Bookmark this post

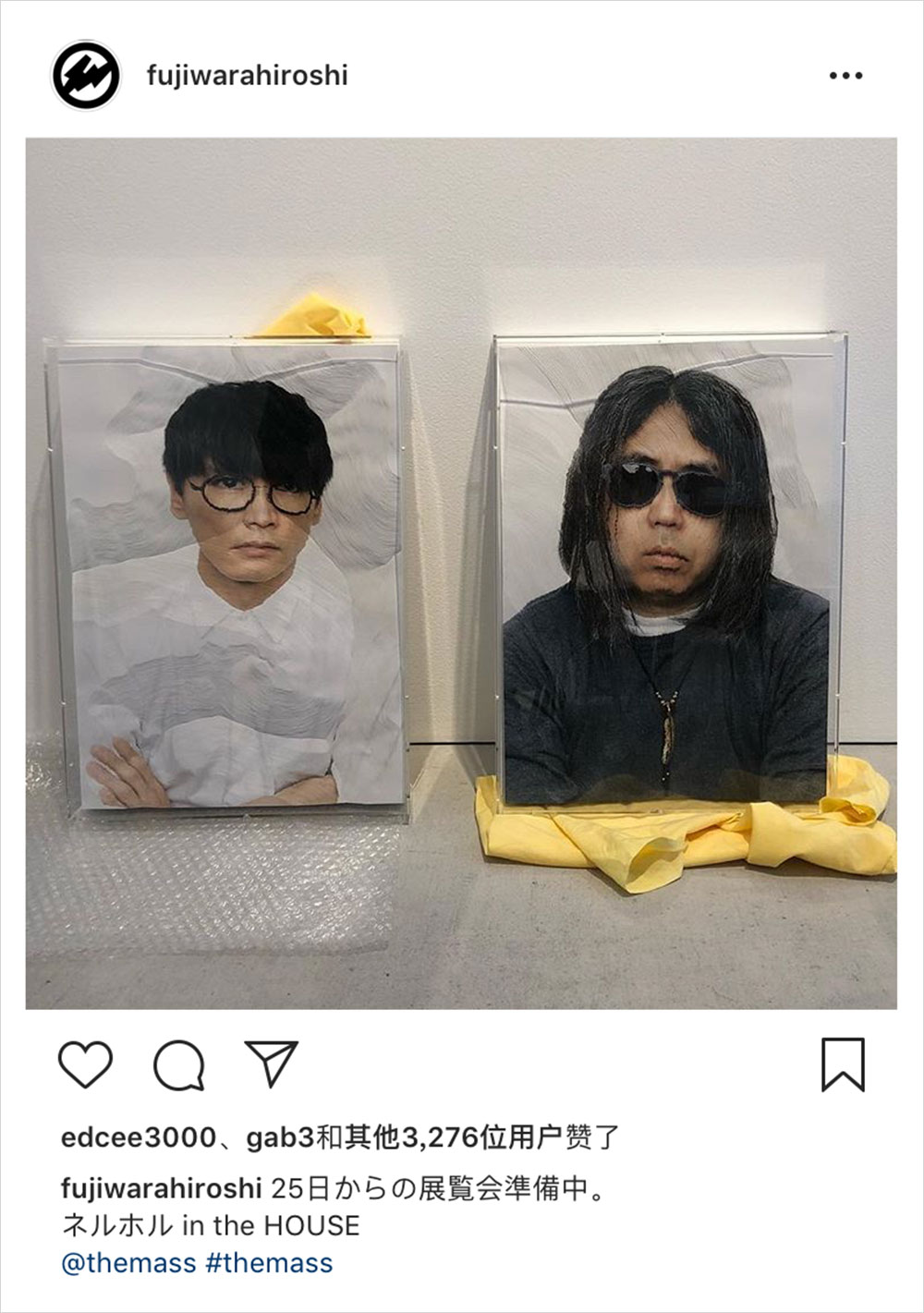pyautogui.click(x=843, y=1064)
